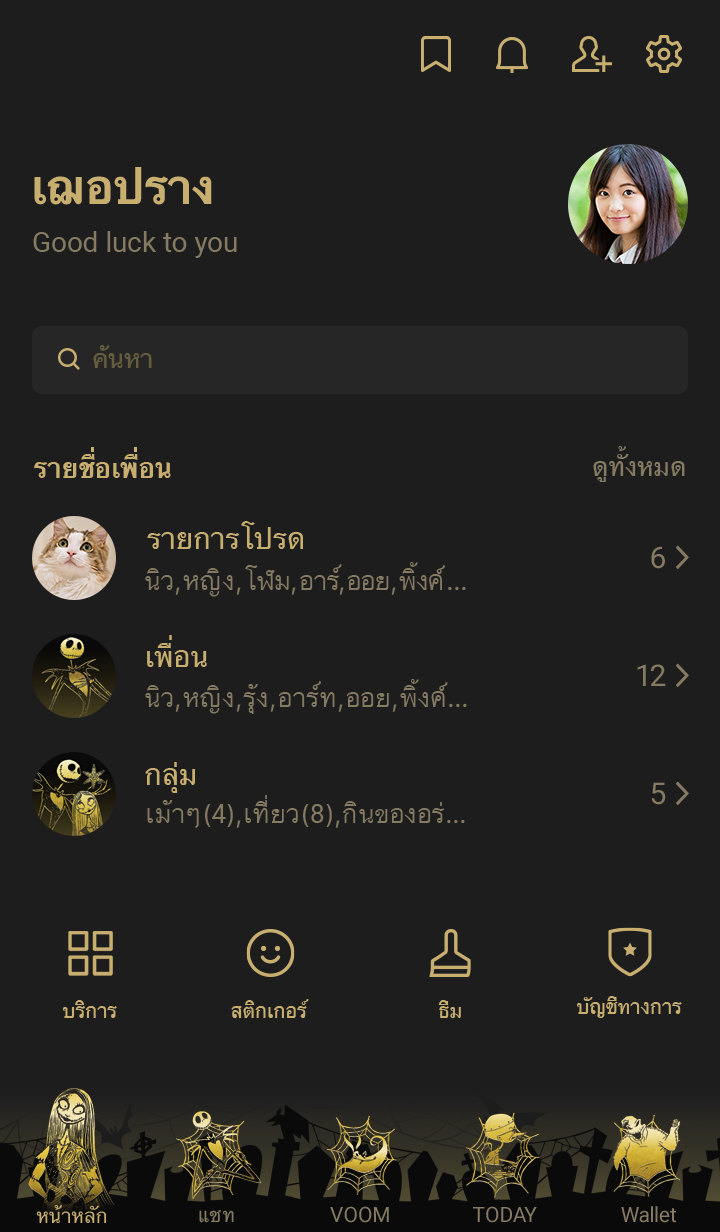This screenshot has height=1232, width=720.
Task: Switch to the แชท chats tab
Action: click(216, 1165)
